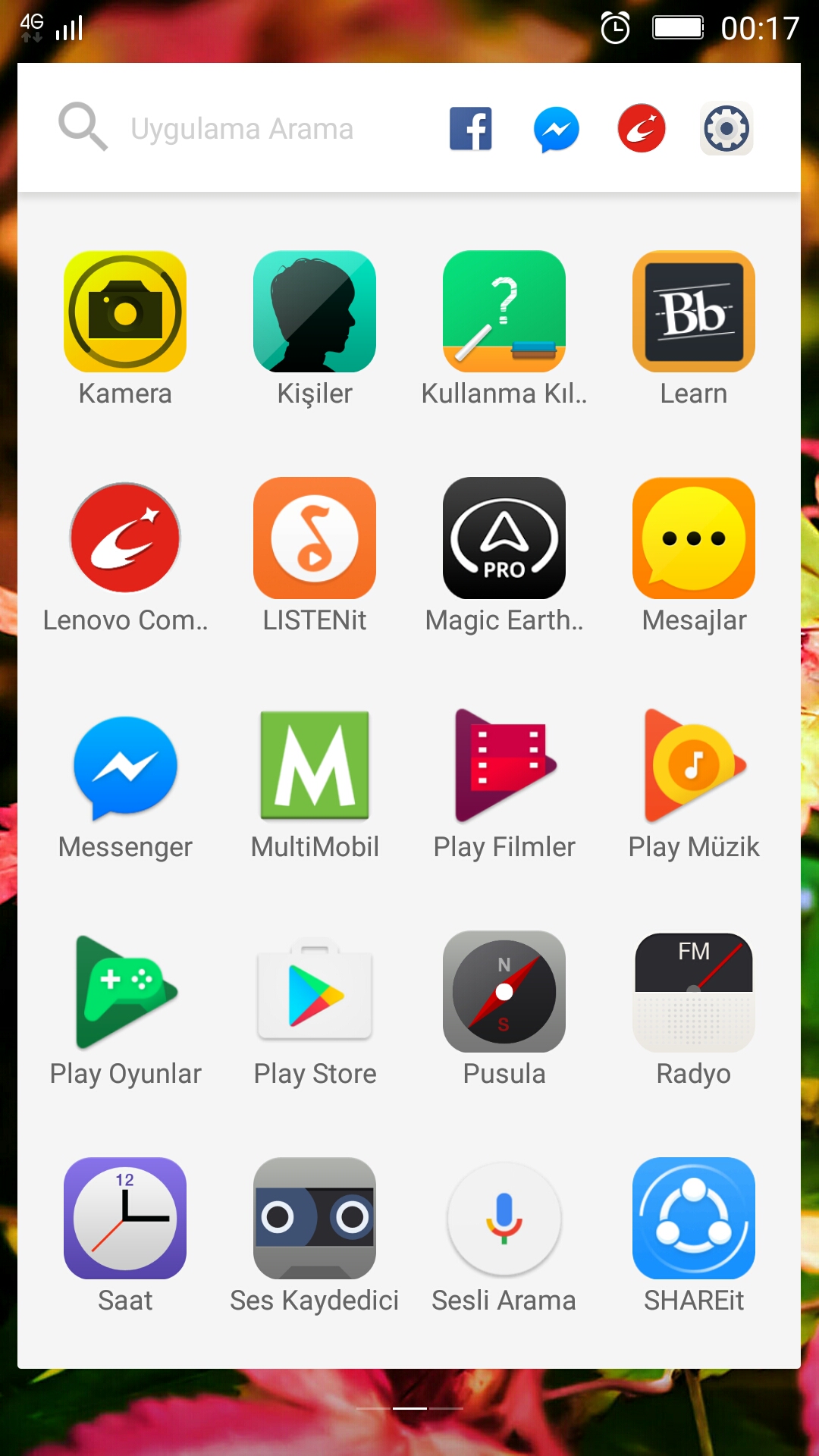Open Kişiler contacts app
Screen dimensions: 819x1456
315,312
